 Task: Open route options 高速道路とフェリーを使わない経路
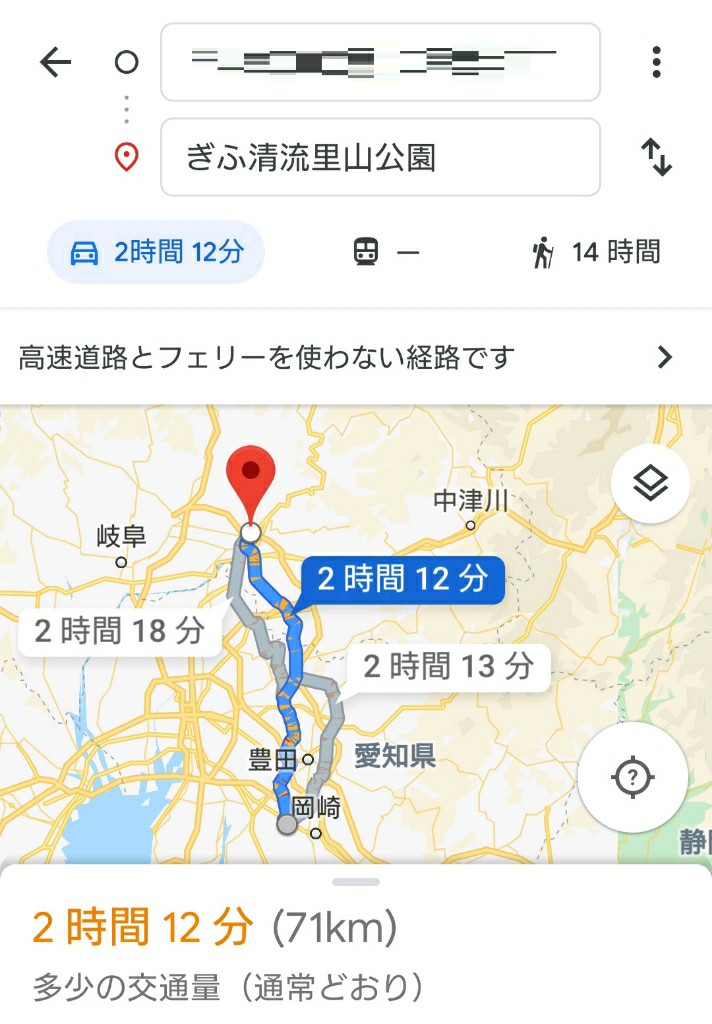pos(356,357)
